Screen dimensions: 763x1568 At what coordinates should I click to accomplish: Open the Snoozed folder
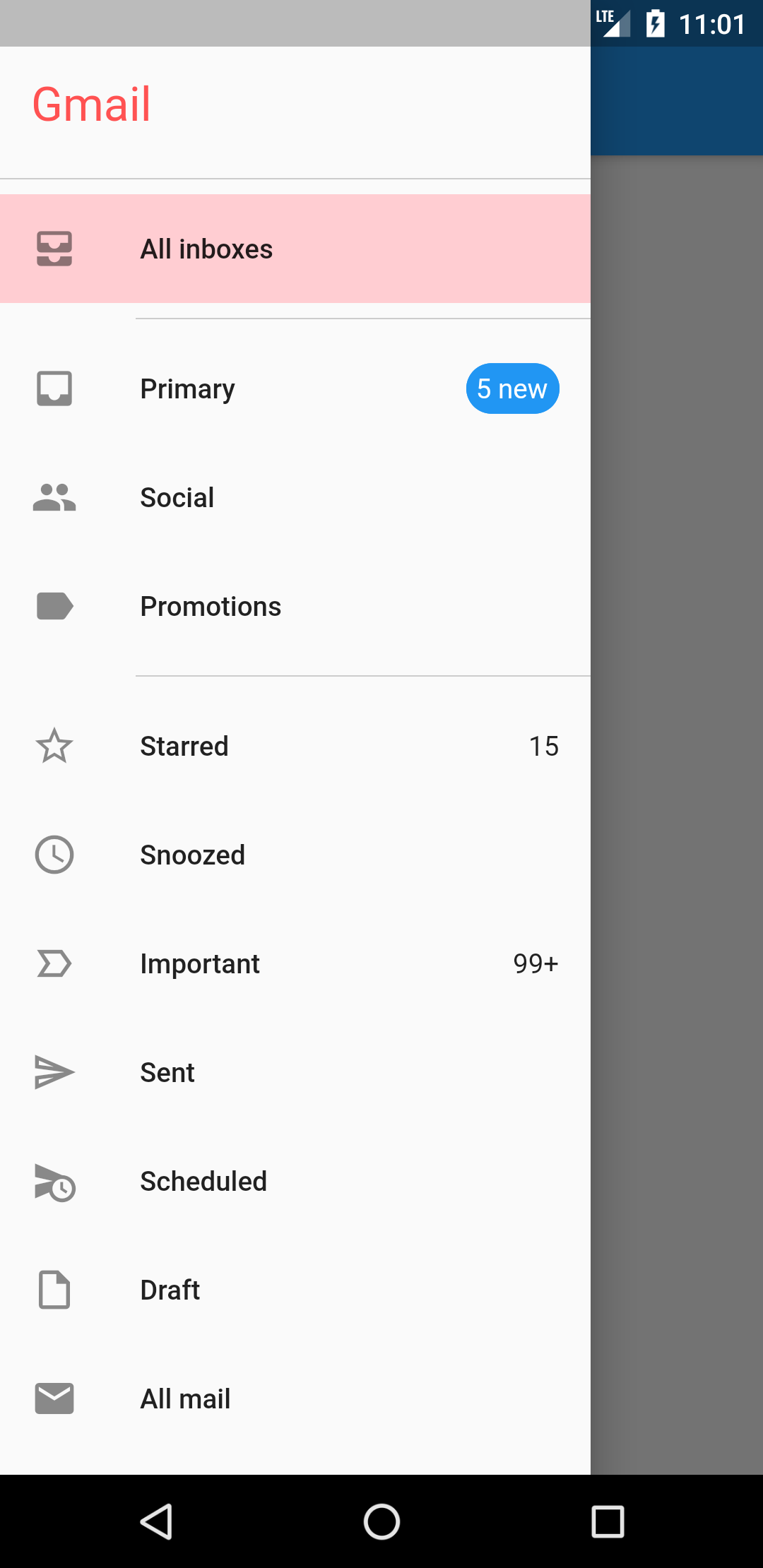tap(295, 855)
